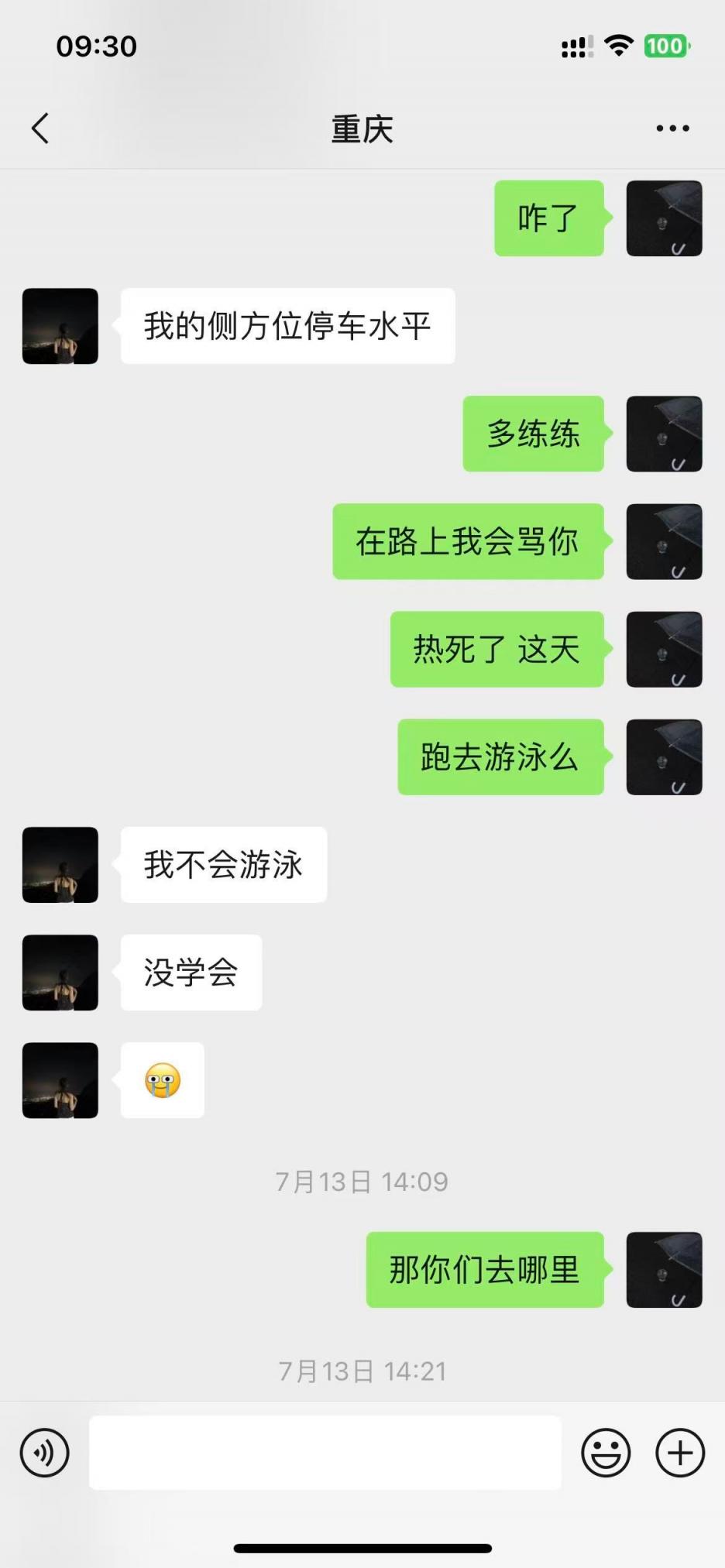This screenshot has width=725, height=1568.
Task: Open the chat info three-dots menu
Action: (672, 129)
